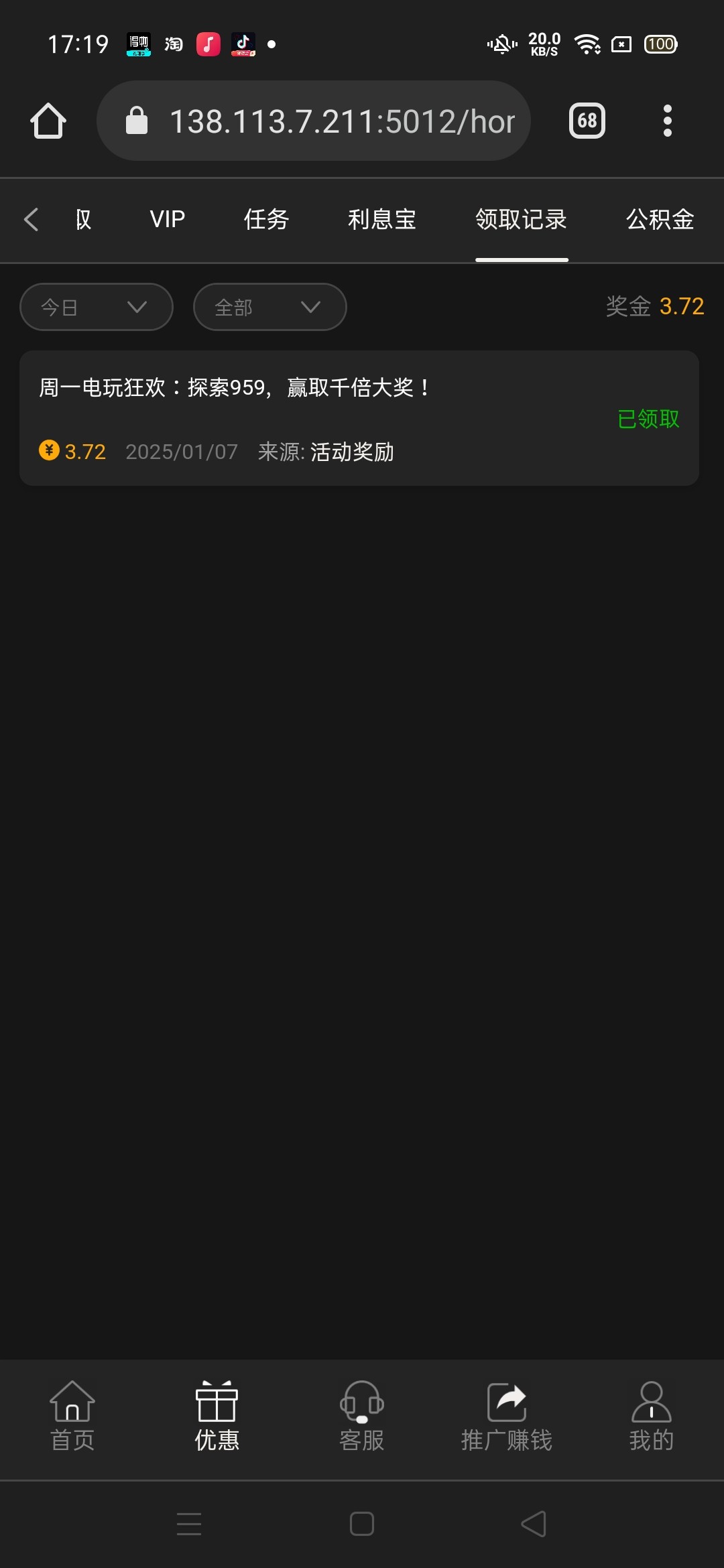Switch to the 任务 tab

coord(266,219)
